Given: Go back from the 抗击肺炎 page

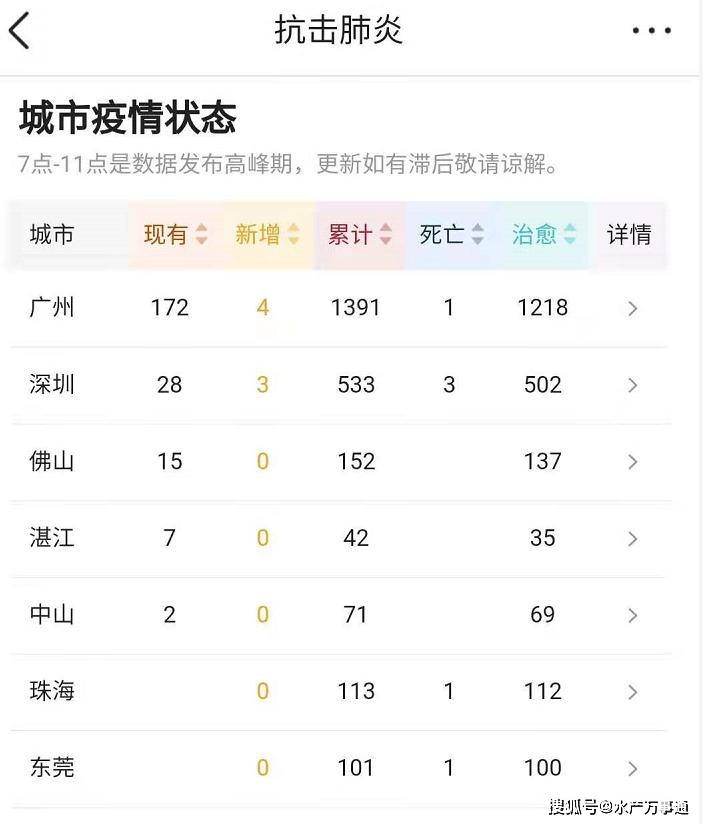Looking at the screenshot, I should point(20,31).
